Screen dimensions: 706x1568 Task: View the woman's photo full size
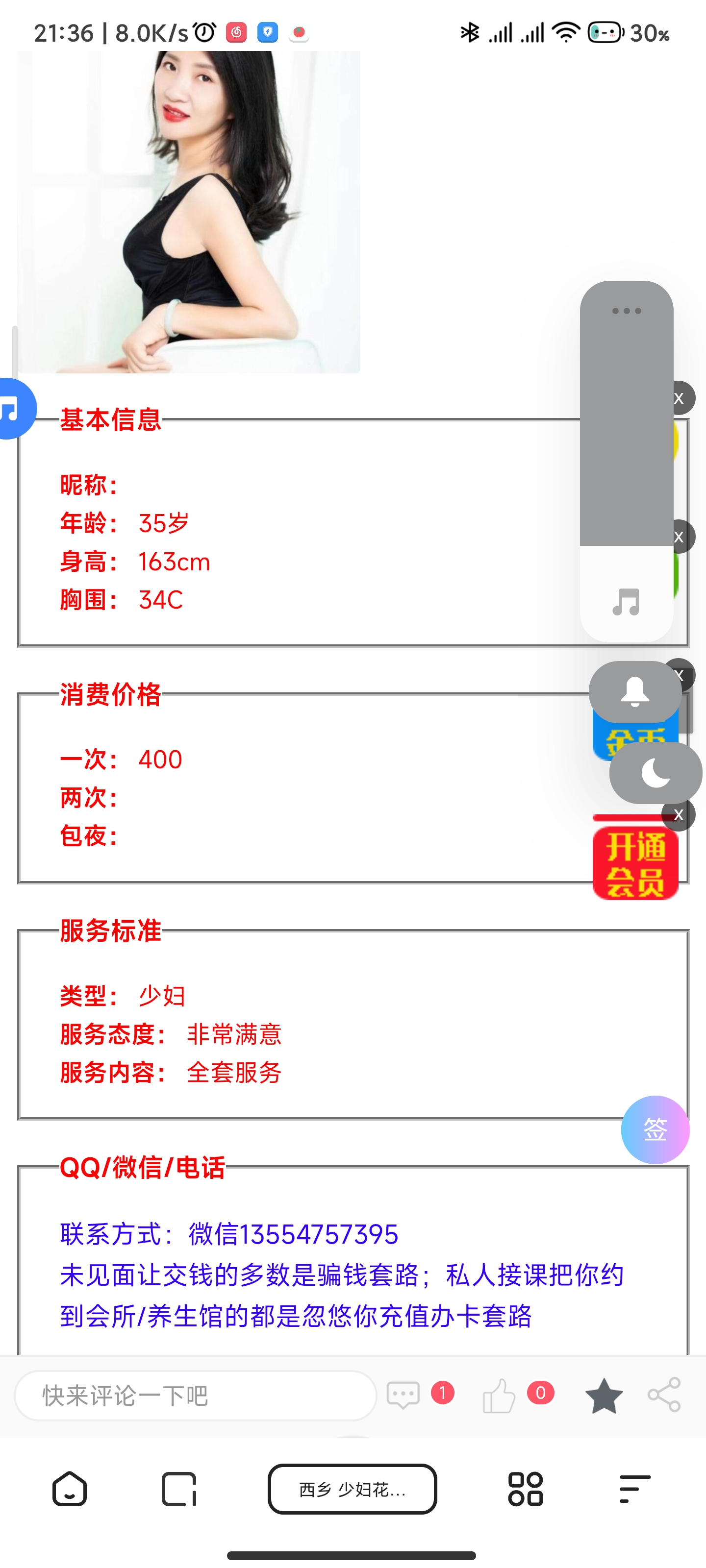point(189,212)
